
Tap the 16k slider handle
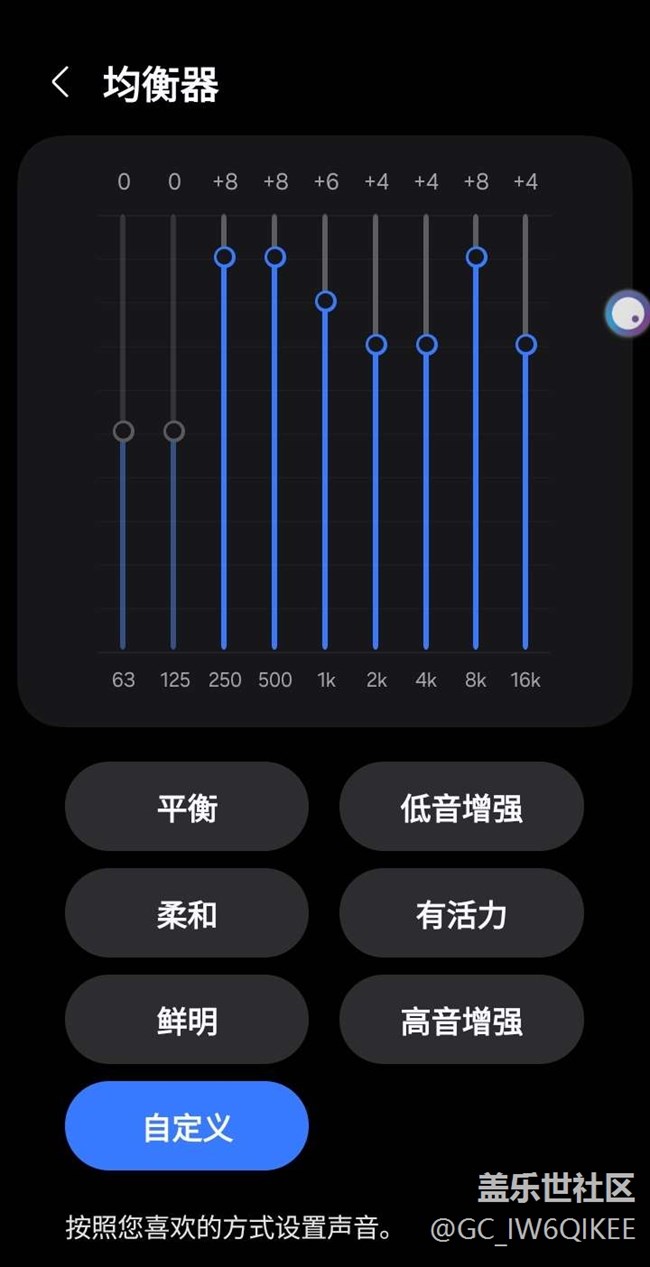527,344
